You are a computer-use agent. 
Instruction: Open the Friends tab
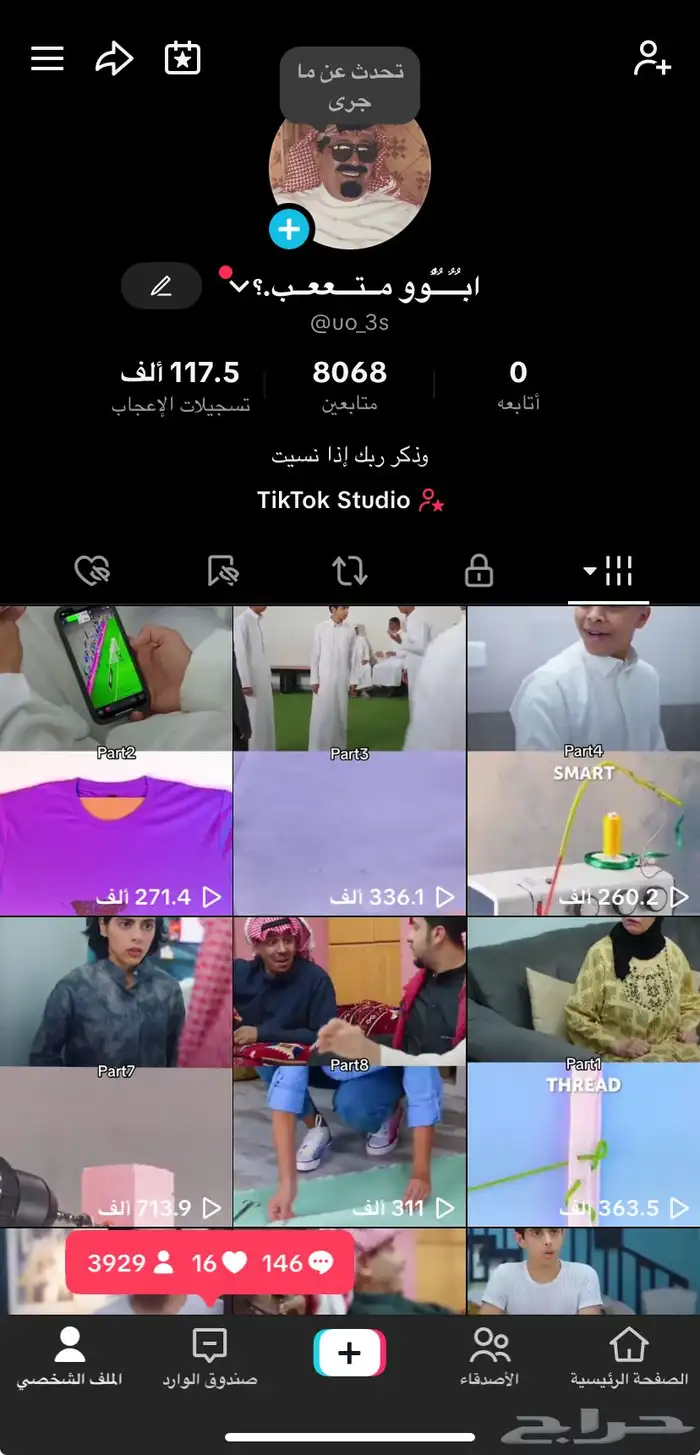(x=489, y=1357)
